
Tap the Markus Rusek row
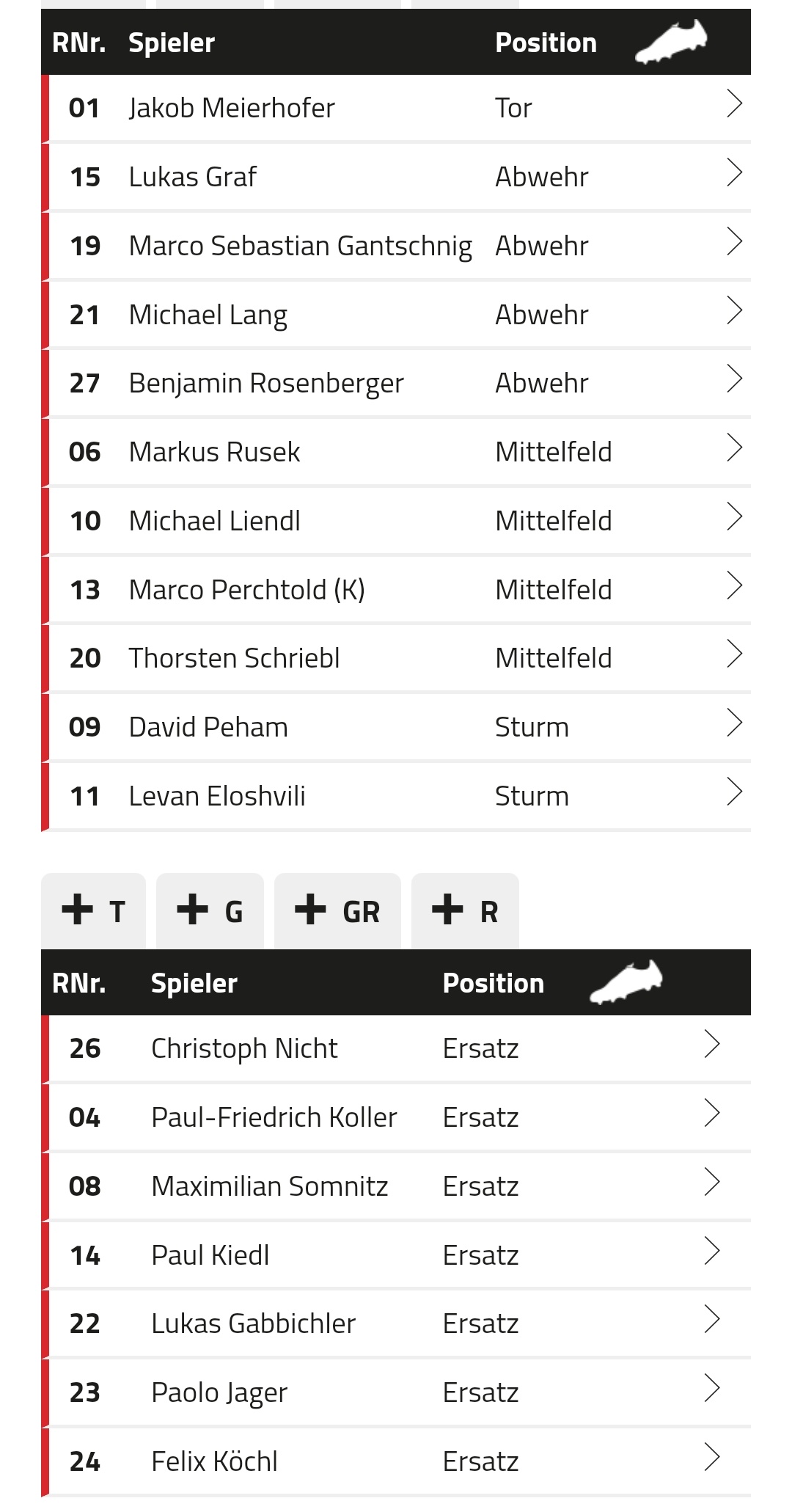point(396,452)
